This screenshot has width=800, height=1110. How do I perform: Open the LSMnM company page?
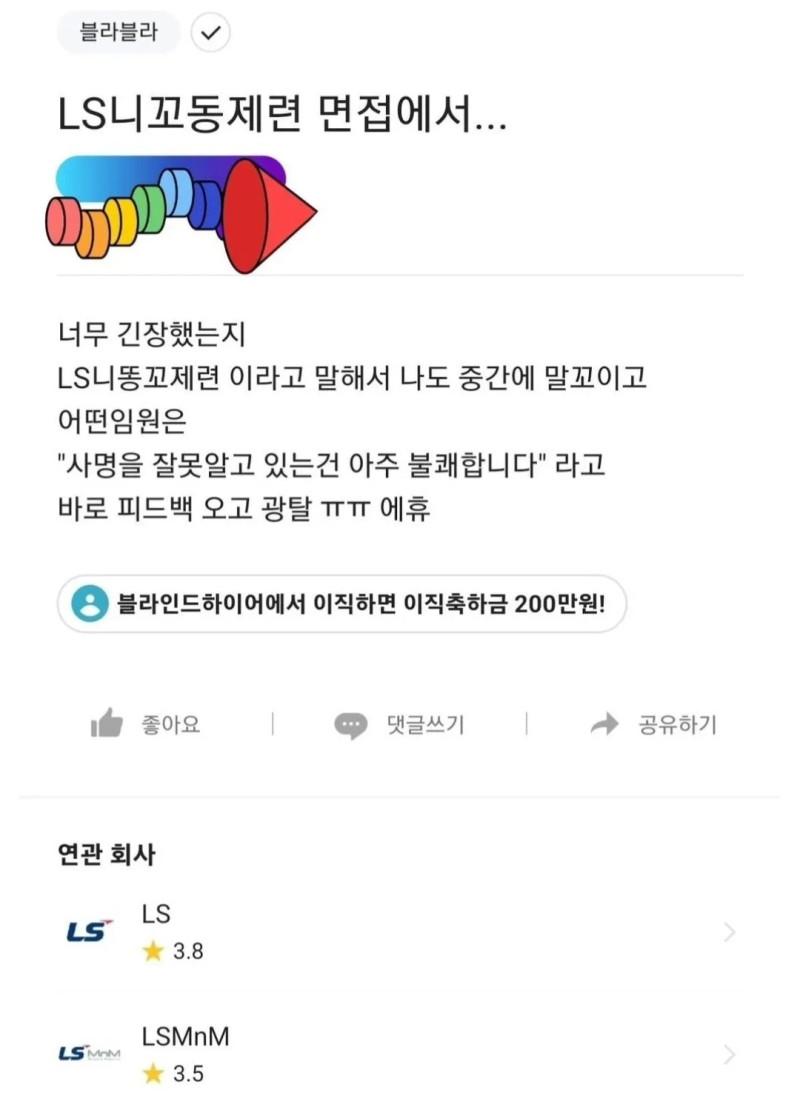point(400,1054)
